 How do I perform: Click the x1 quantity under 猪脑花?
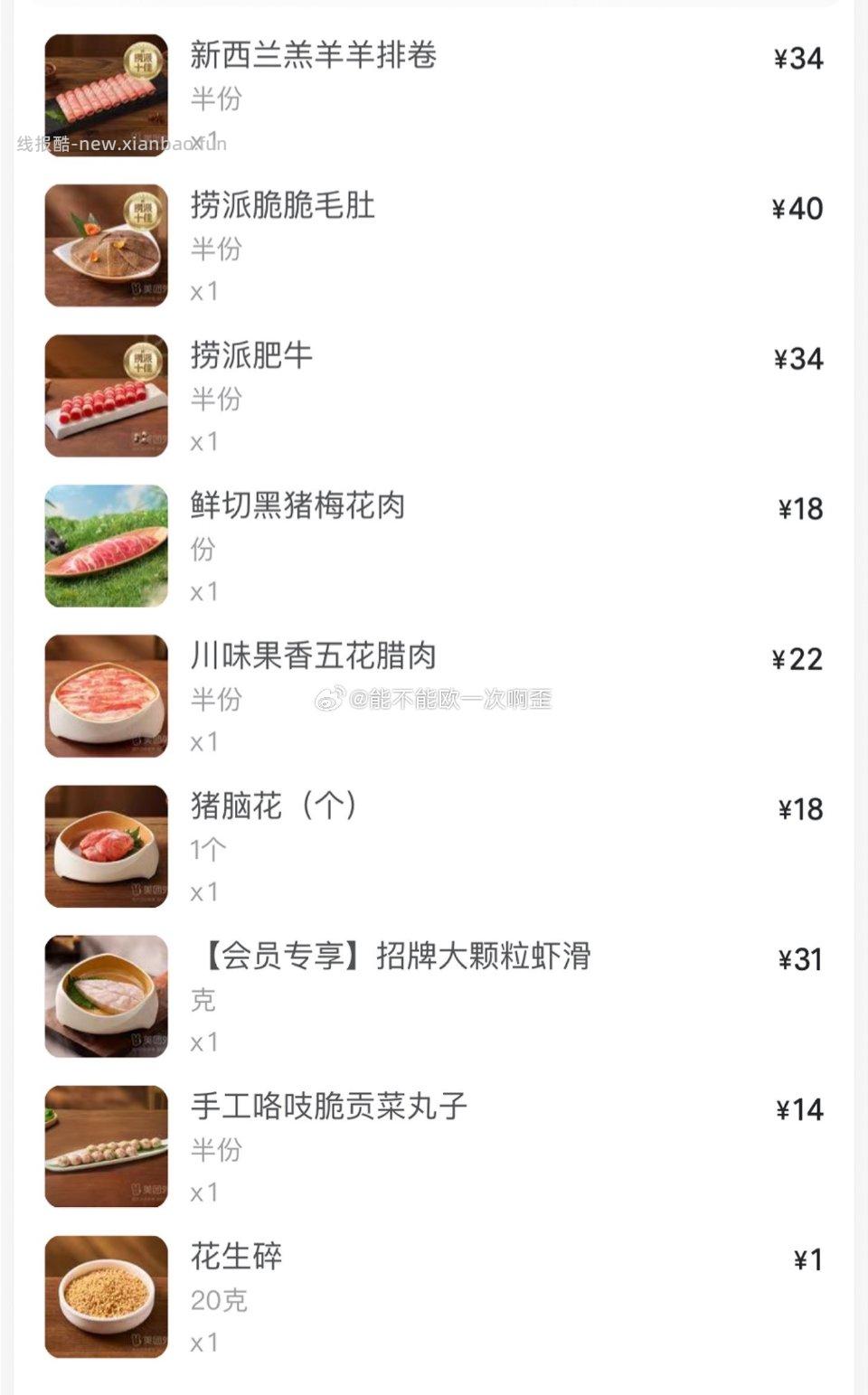pyautogui.click(x=205, y=891)
